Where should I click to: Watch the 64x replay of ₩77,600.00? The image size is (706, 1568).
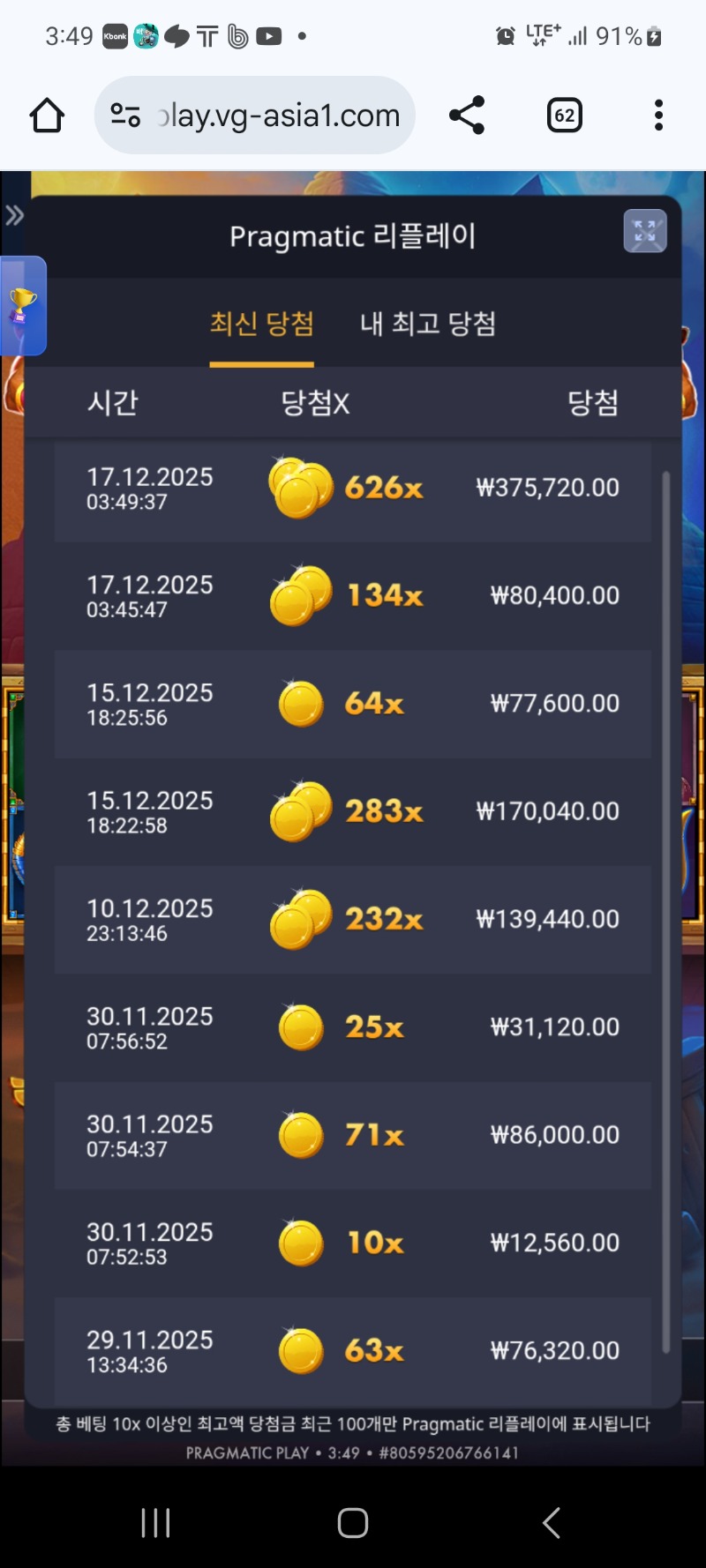click(x=353, y=704)
